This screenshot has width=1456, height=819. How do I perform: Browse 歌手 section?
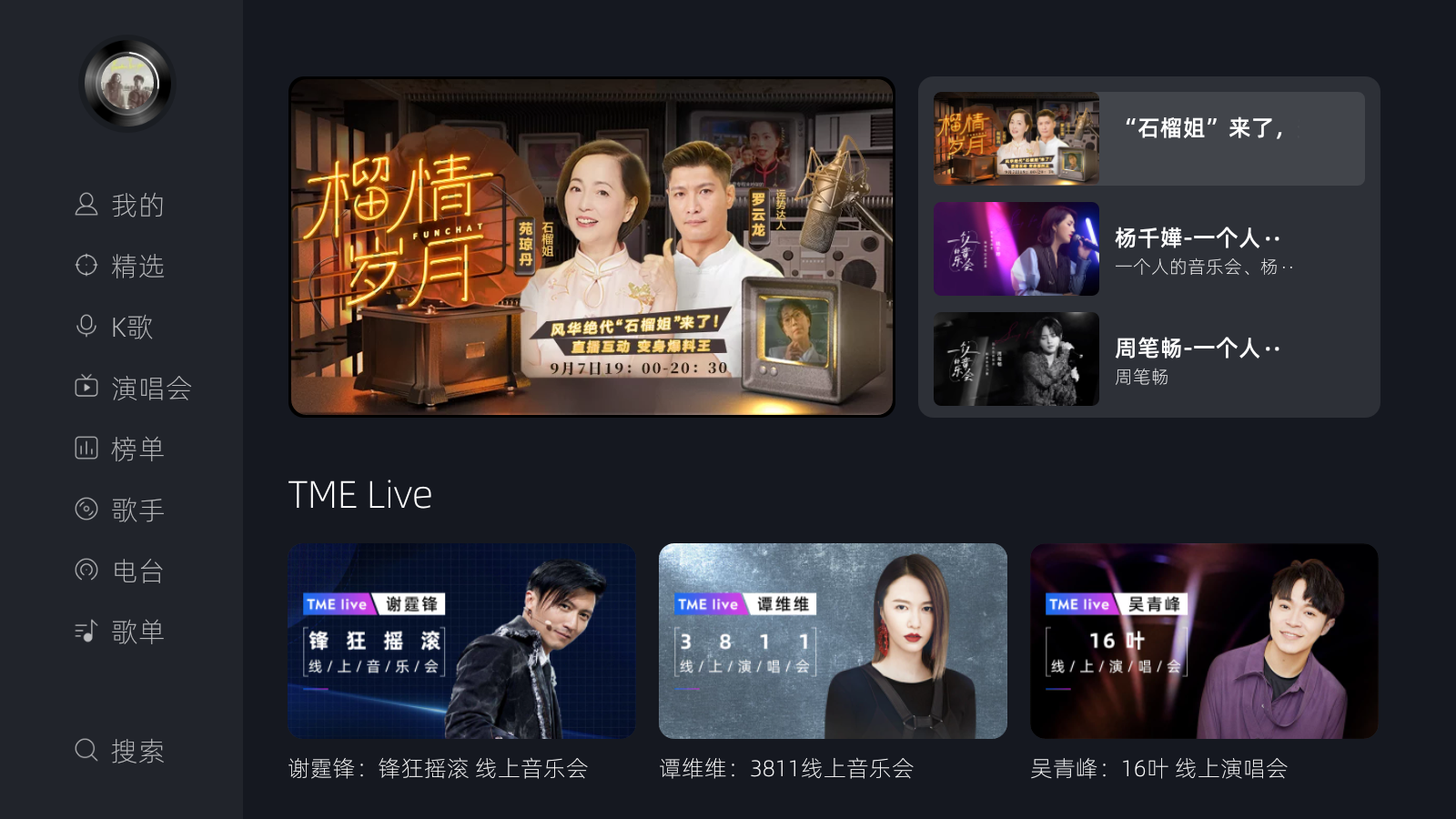120,510
